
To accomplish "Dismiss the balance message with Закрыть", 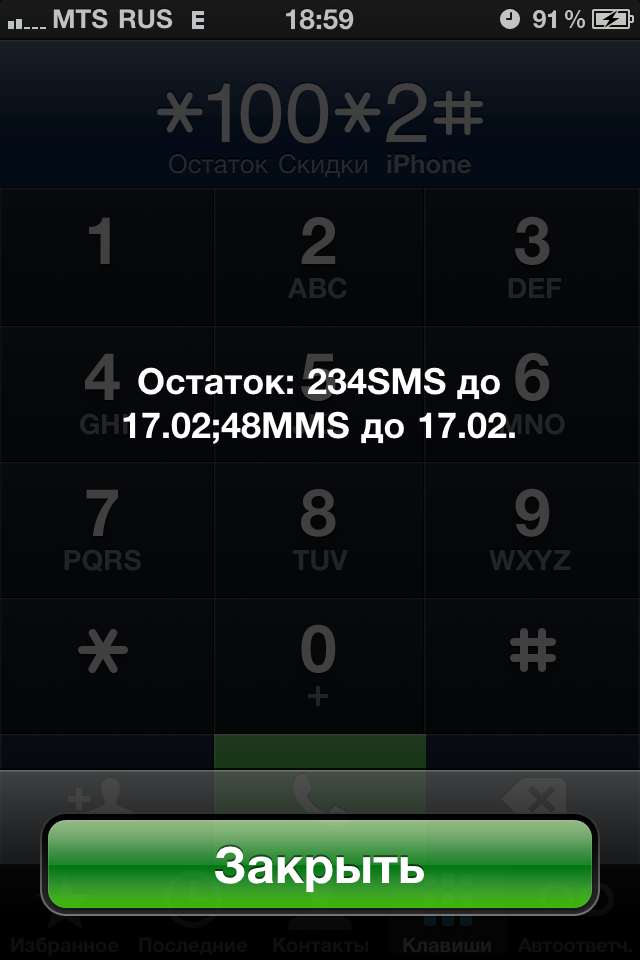I will (x=319, y=865).
